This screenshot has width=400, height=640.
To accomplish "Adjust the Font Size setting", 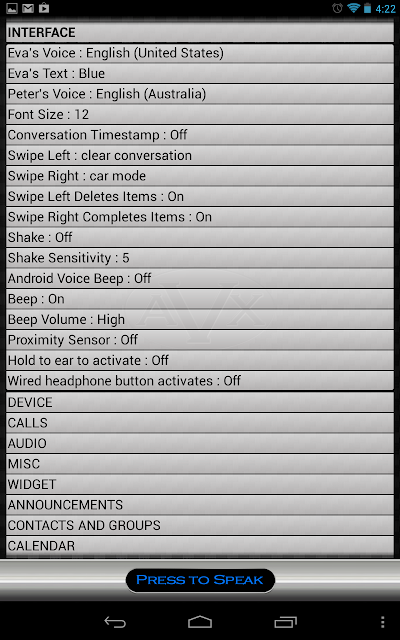I will pyautogui.click(x=200, y=114).
